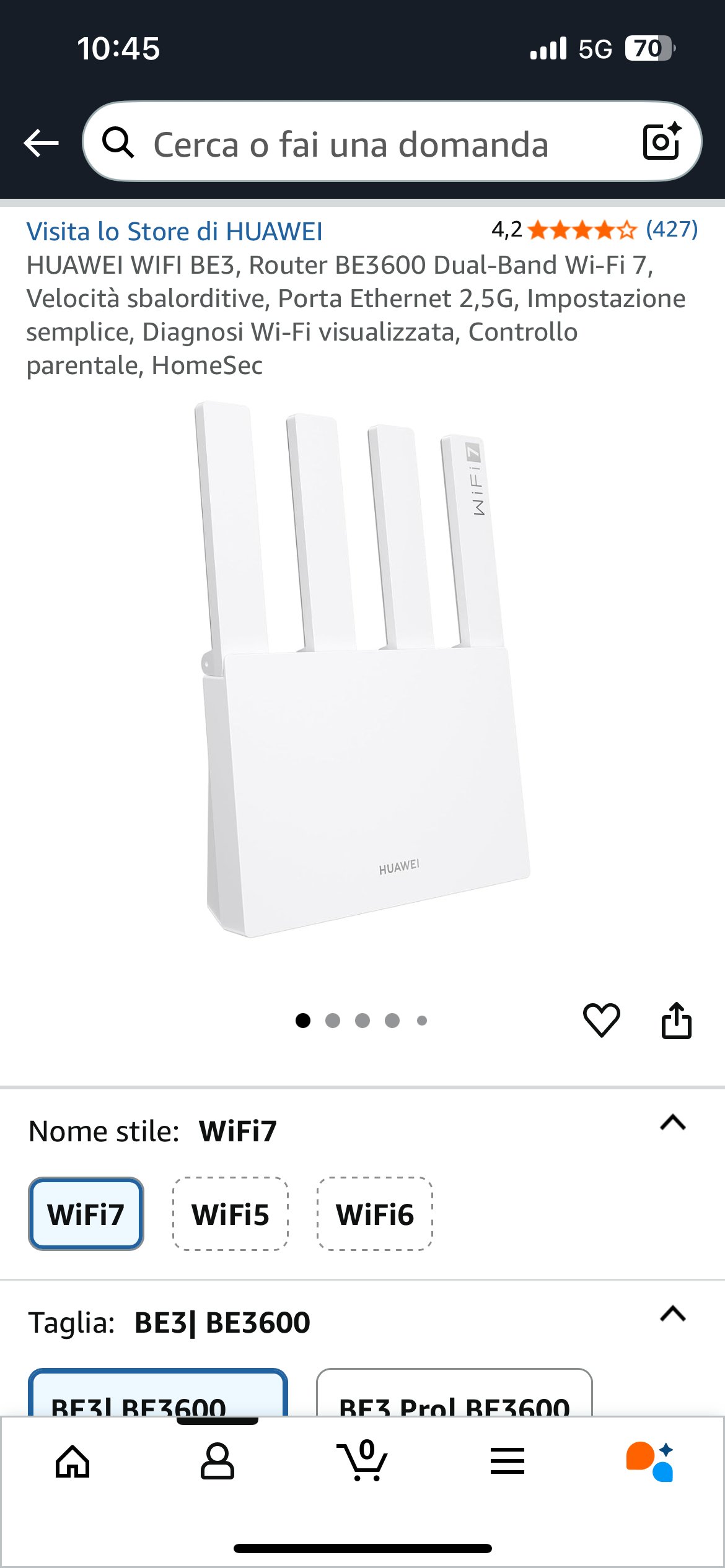Collapse the 'Taglia' section

673,1313
